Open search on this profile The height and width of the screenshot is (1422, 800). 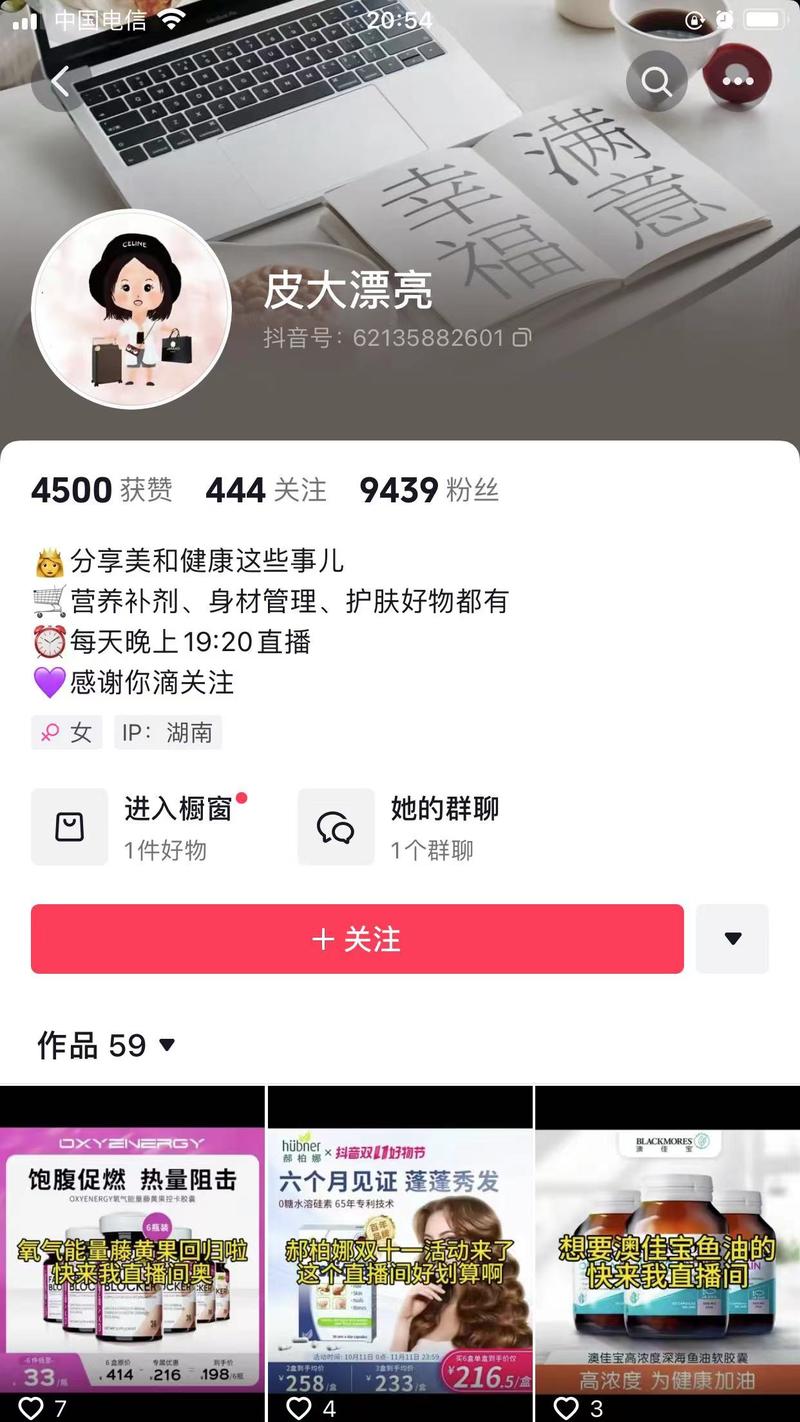point(656,81)
